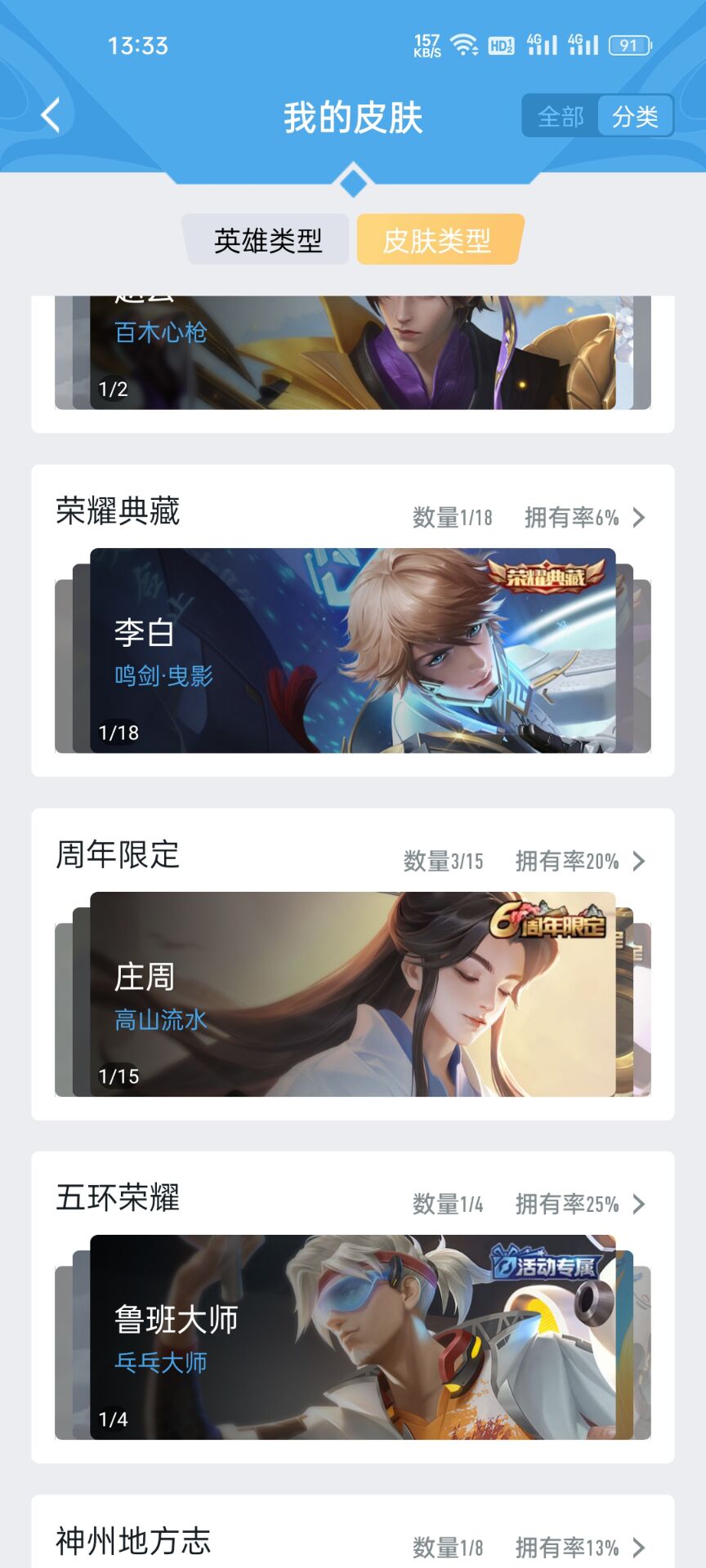Open the 李白 鸣剑·曳影 skin card

coord(353,650)
